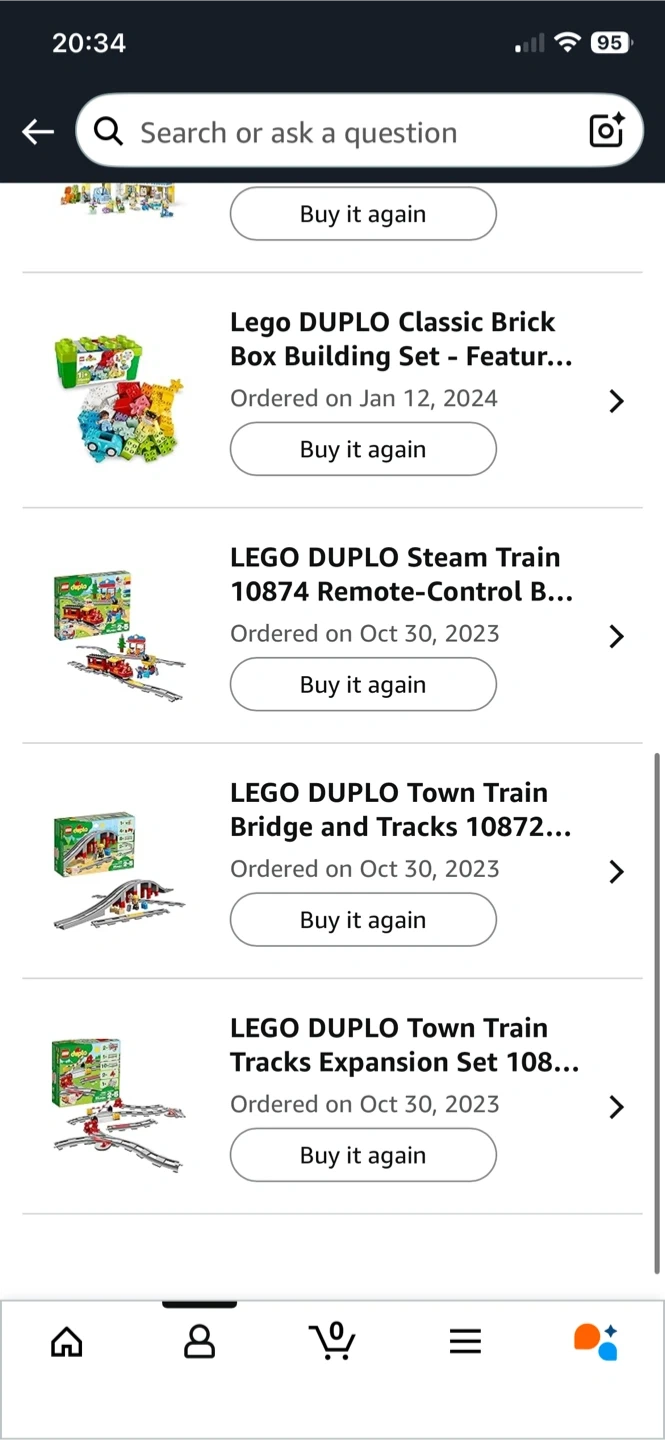Open camera lens search icon

click(606, 131)
